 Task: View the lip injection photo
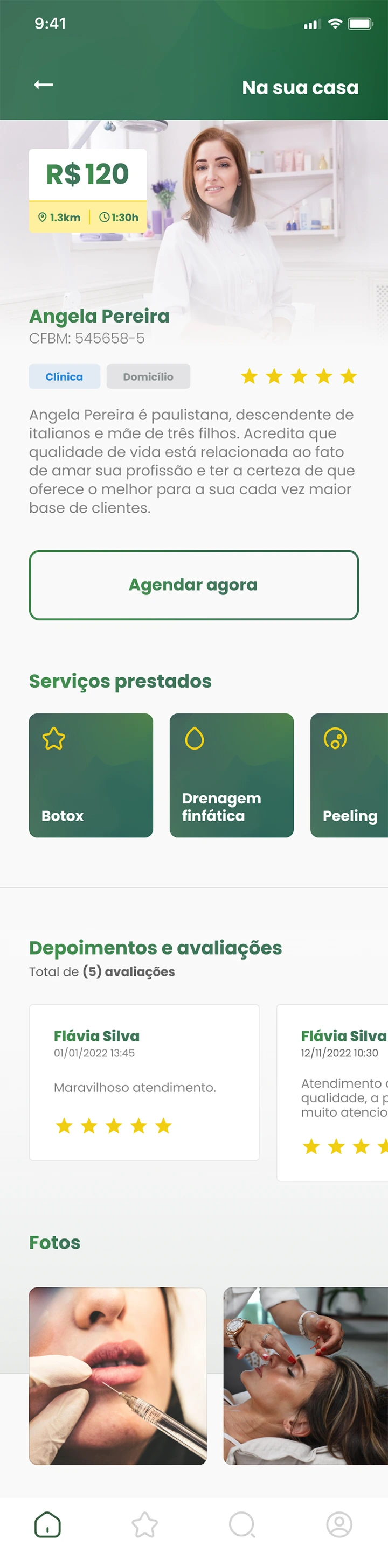click(117, 1376)
